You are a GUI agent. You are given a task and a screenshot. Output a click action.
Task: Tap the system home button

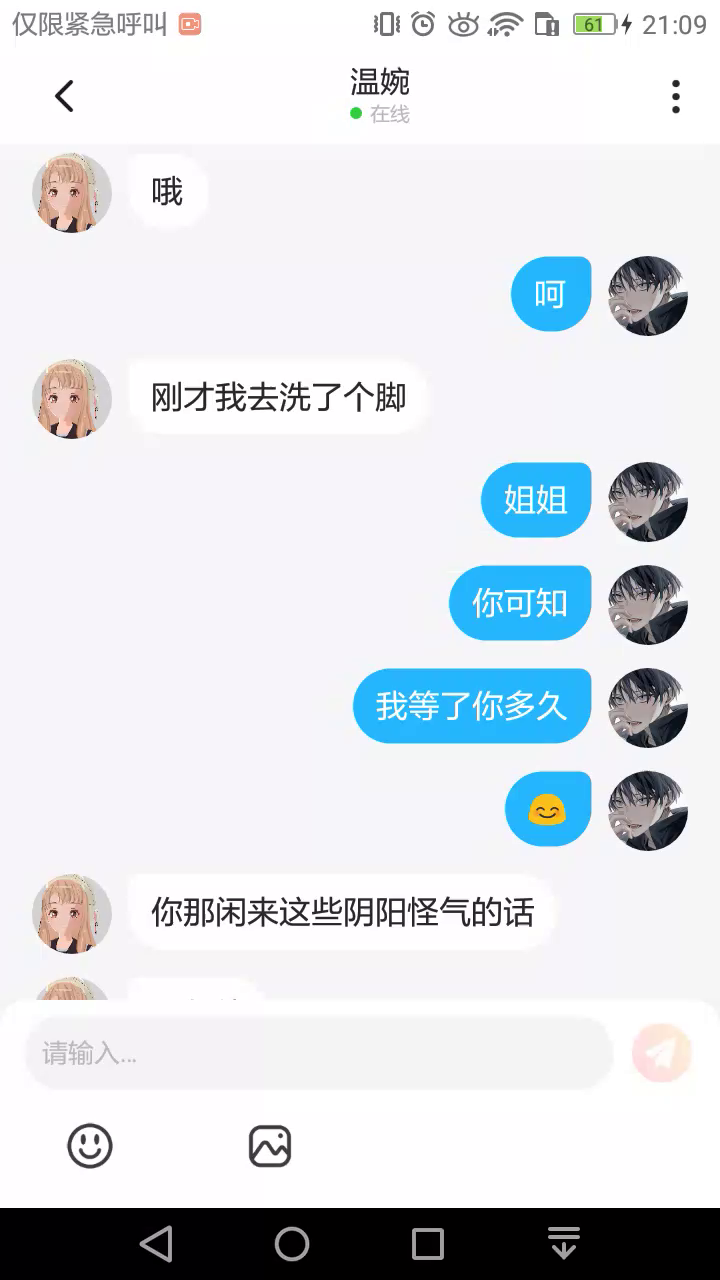click(292, 1244)
